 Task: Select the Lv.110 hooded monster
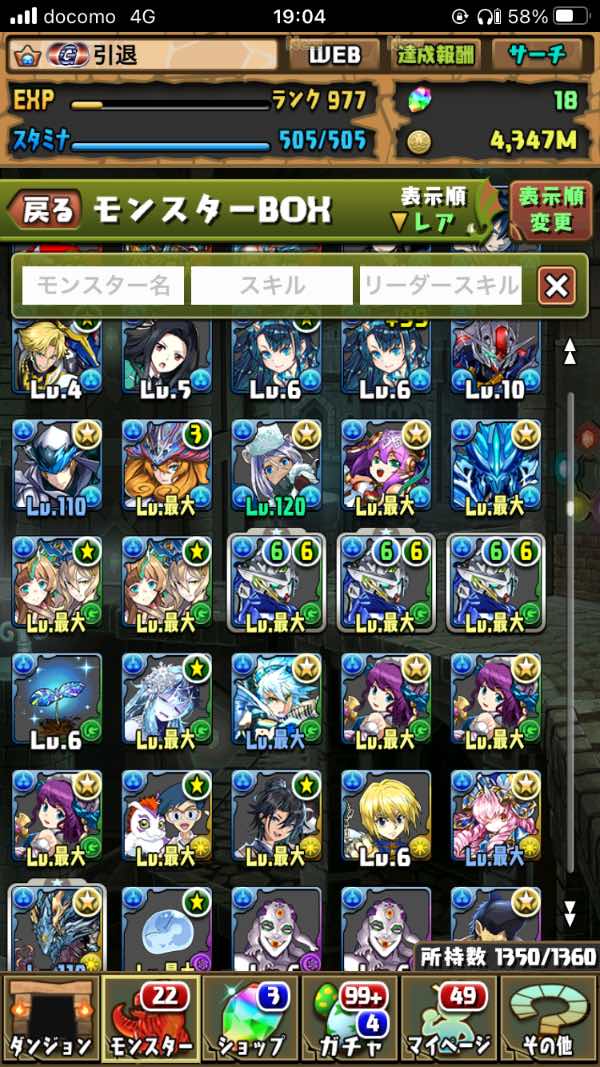57,468
